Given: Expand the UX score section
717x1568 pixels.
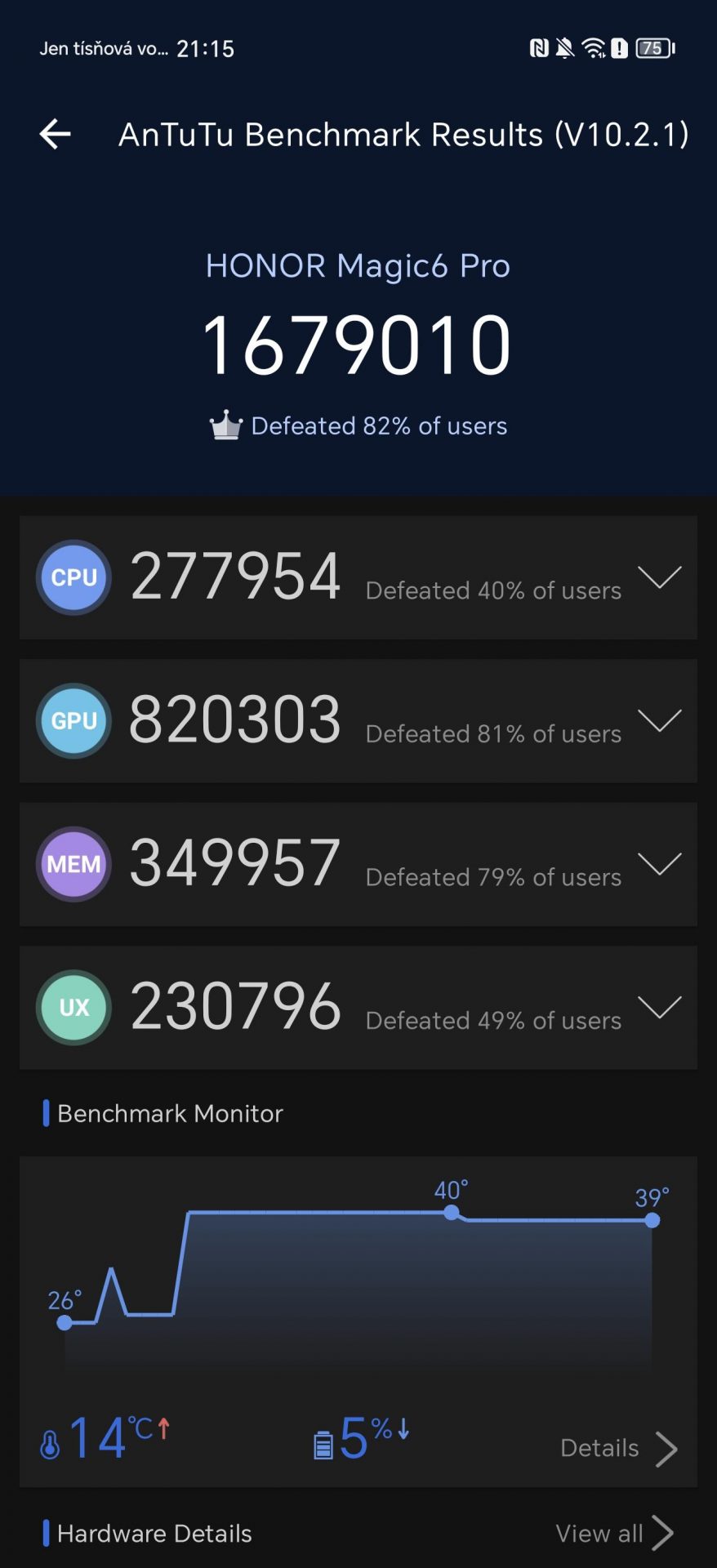Looking at the screenshot, I should click(358, 1007).
